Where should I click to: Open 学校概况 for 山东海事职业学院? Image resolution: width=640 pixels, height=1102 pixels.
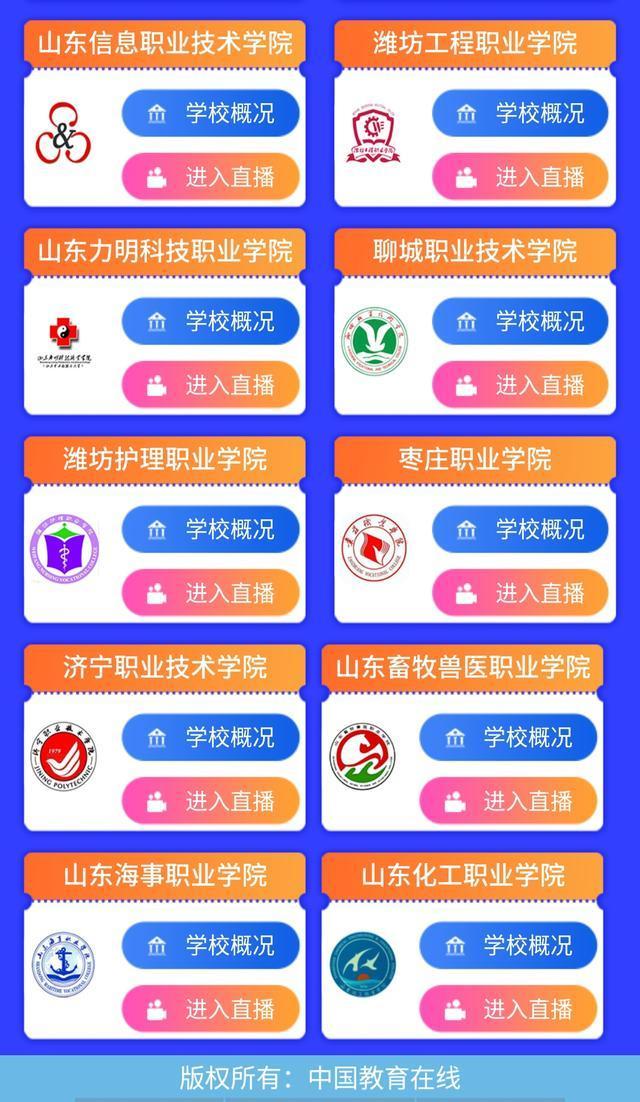point(211,945)
